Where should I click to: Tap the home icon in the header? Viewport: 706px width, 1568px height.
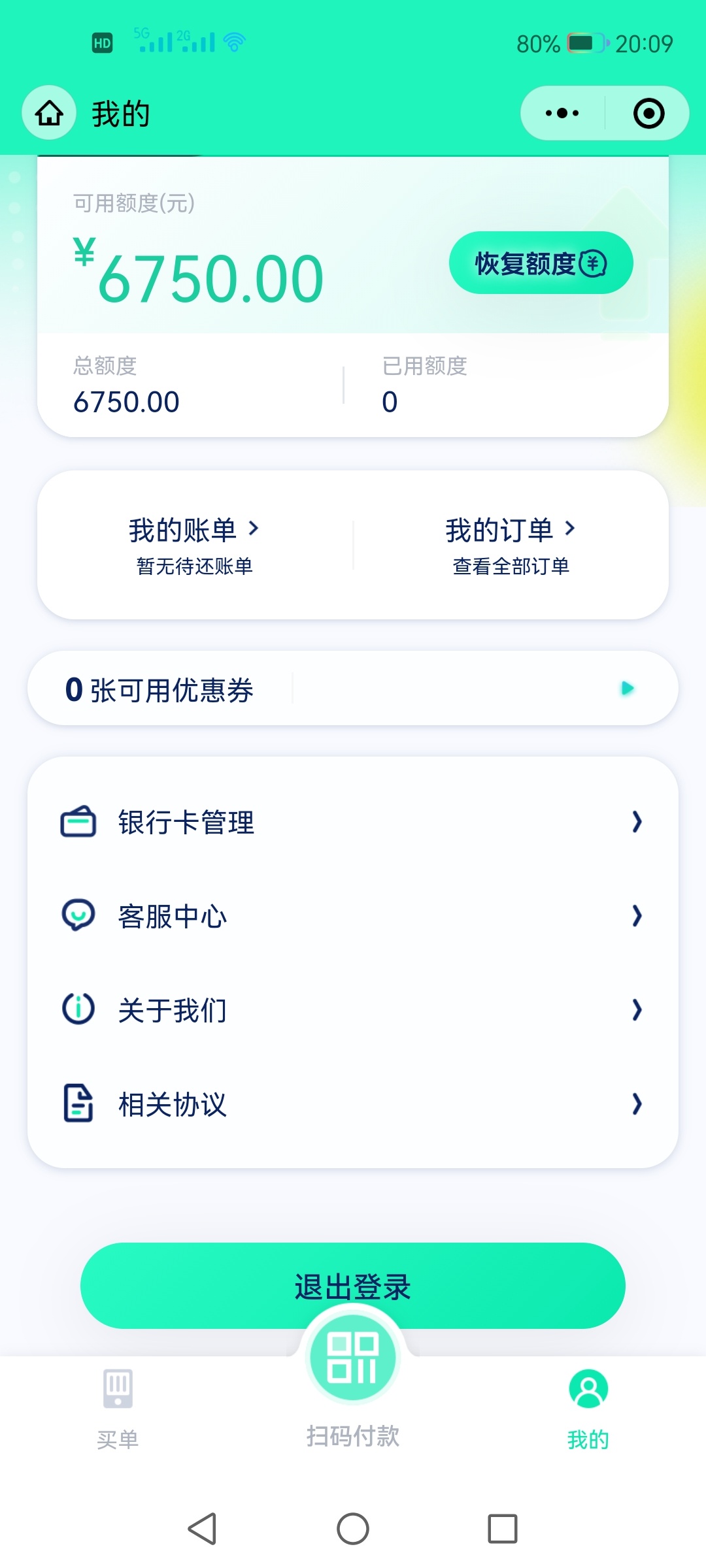coord(49,113)
